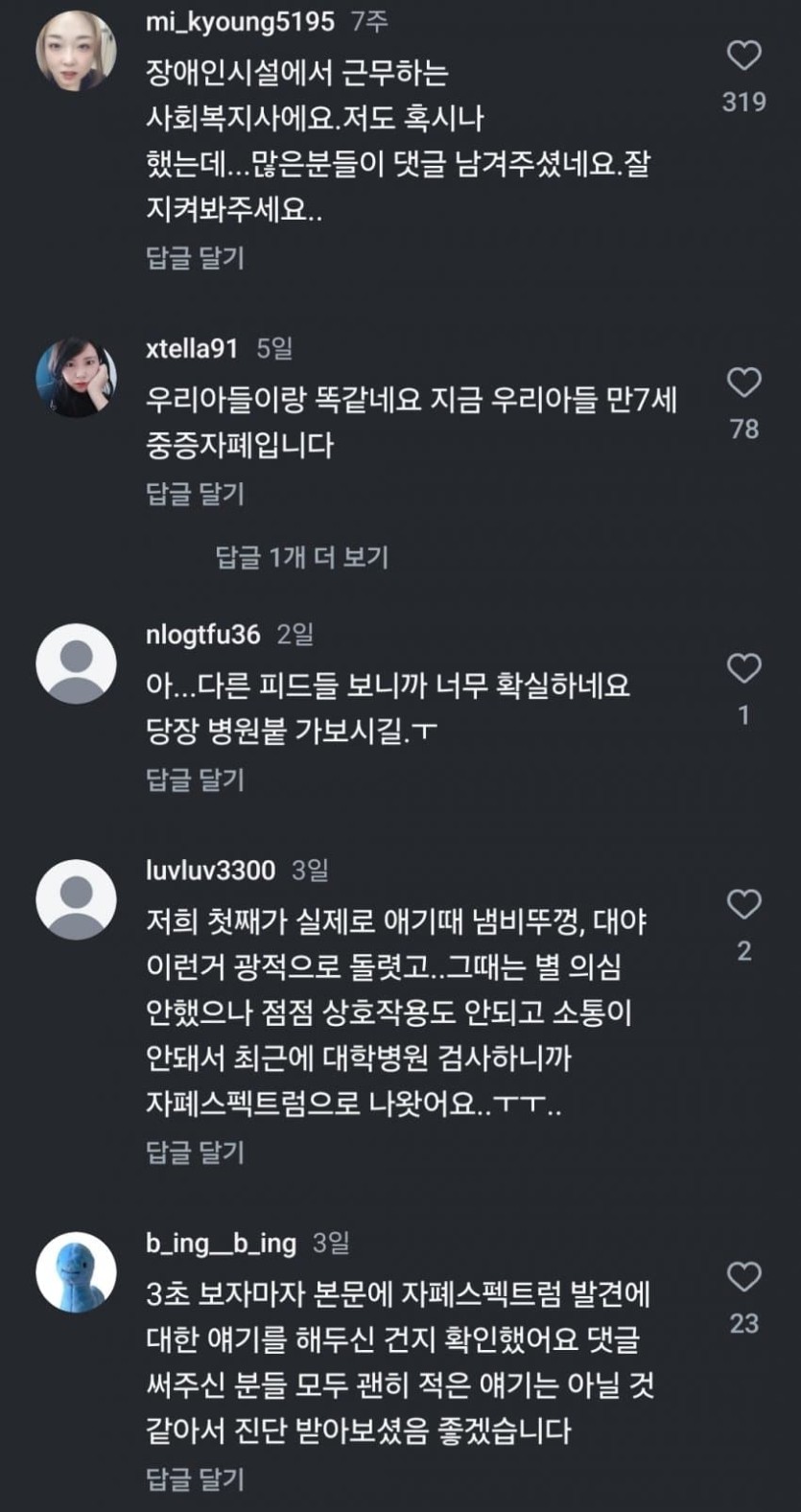Visit luvluv3300's profile via avatar
This screenshot has height=1512, width=801.
(x=76, y=899)
